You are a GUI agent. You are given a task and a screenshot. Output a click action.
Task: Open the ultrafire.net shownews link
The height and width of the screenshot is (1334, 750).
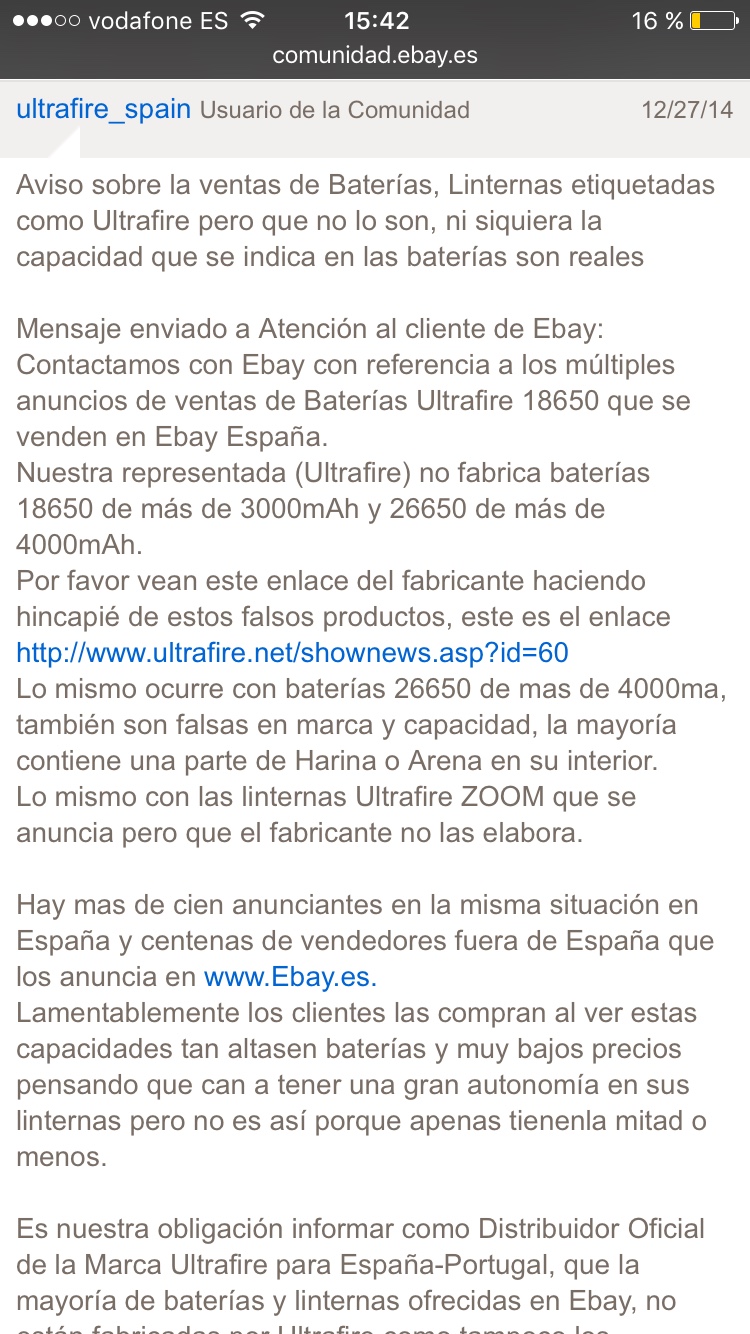click(x=292, y=653)
